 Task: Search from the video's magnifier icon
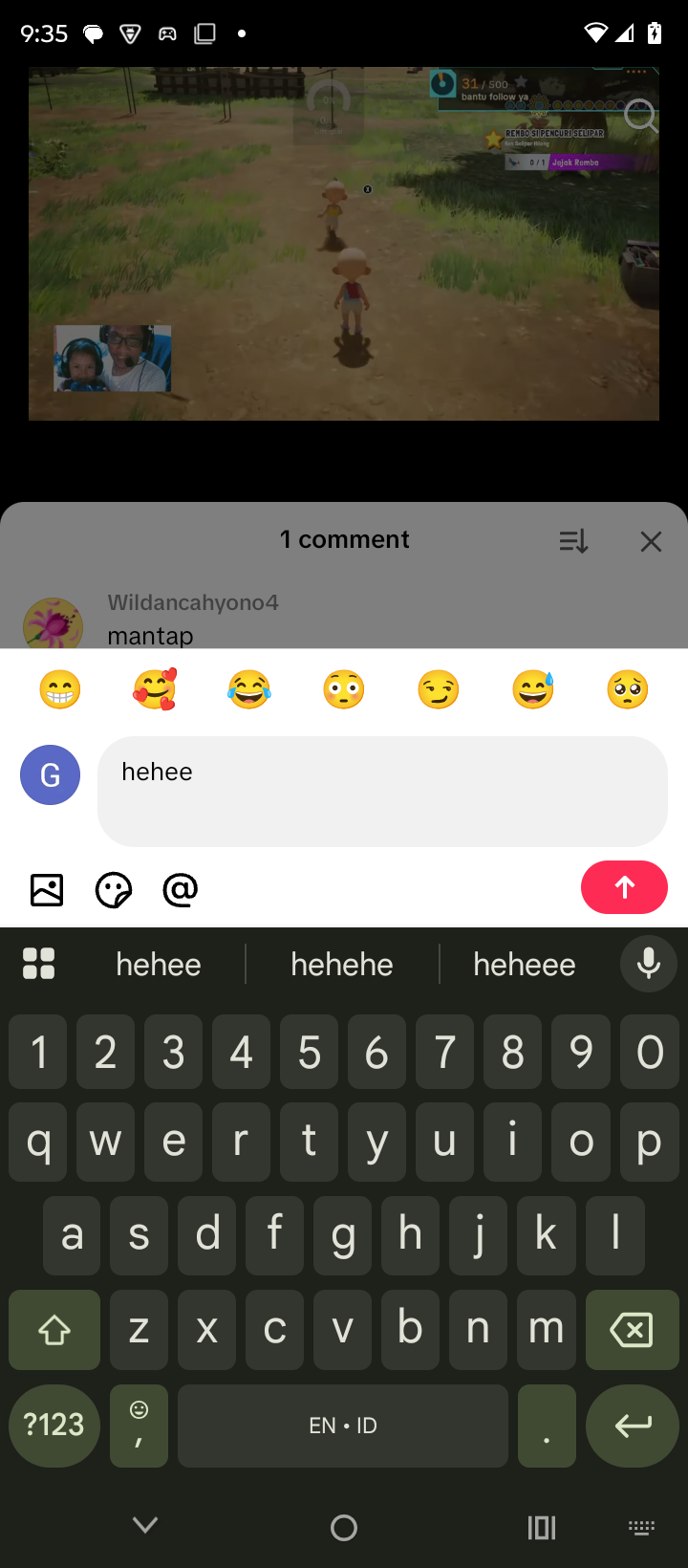tap(640, 117)
